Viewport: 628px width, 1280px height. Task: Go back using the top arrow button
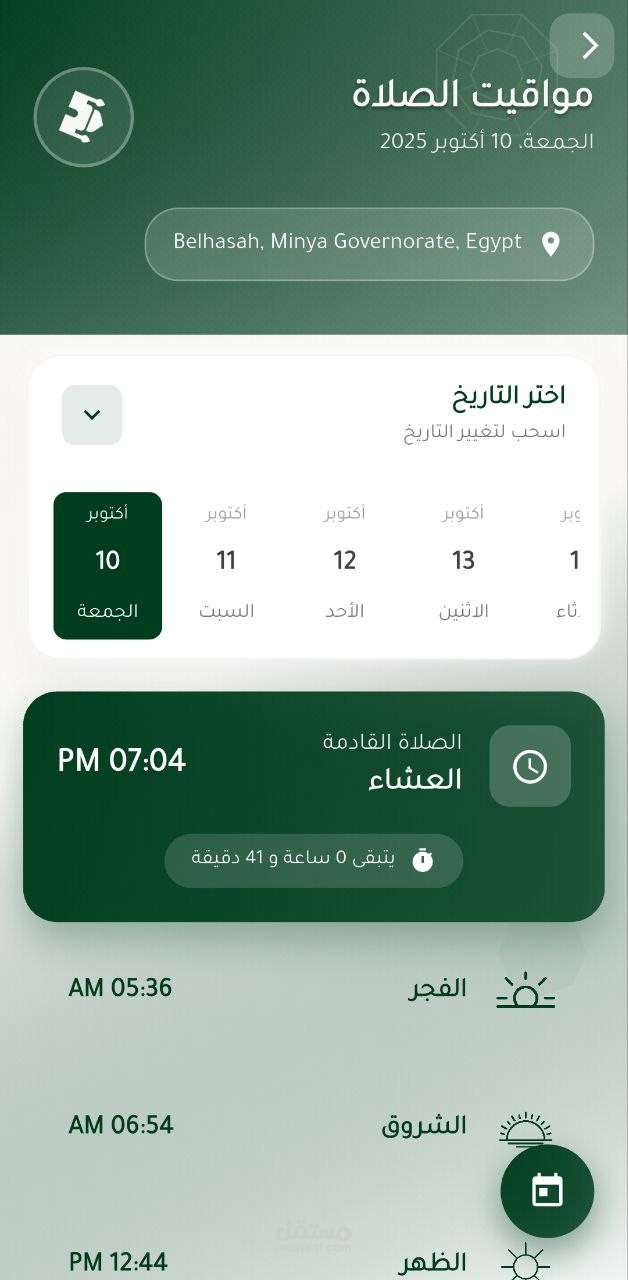coord(582,46)
